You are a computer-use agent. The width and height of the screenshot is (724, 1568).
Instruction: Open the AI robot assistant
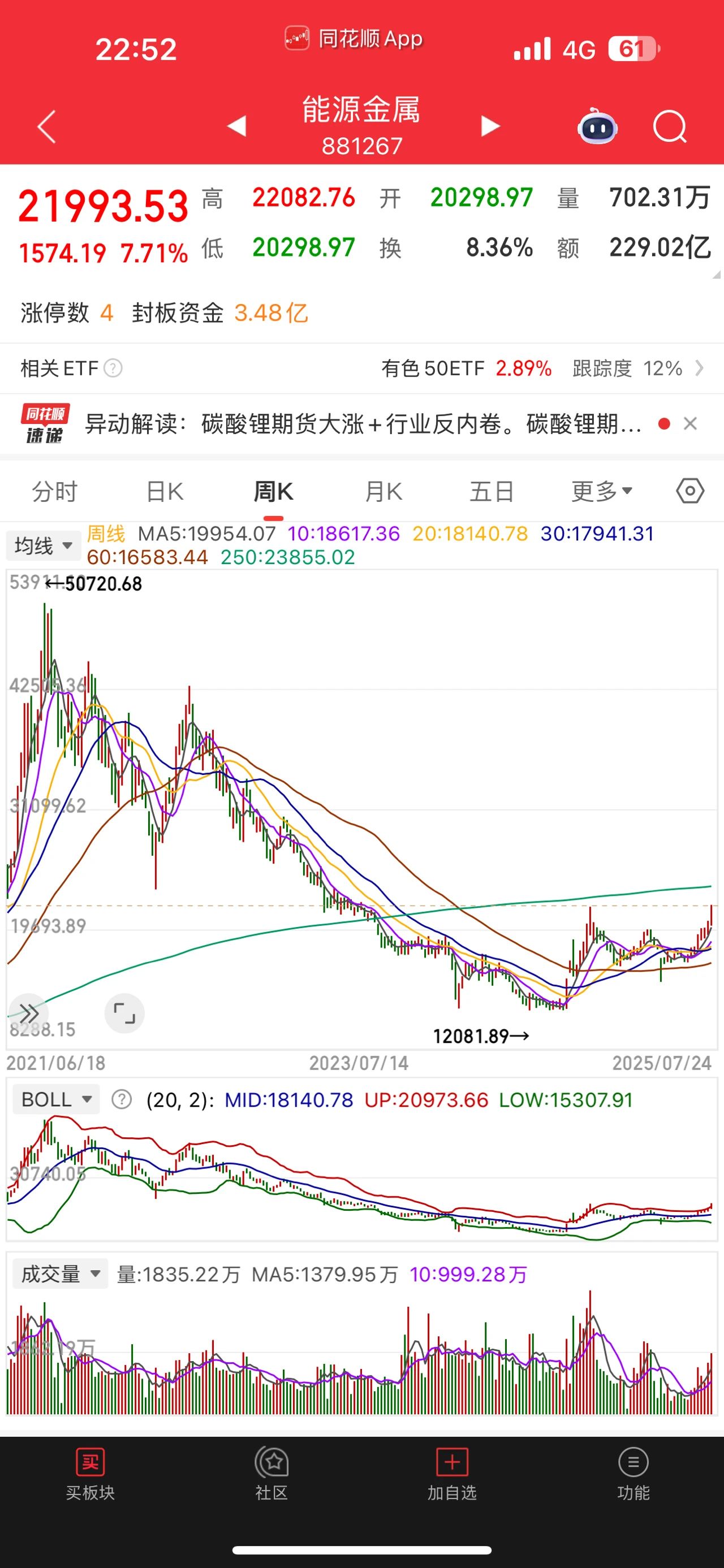tap(597, 127)
